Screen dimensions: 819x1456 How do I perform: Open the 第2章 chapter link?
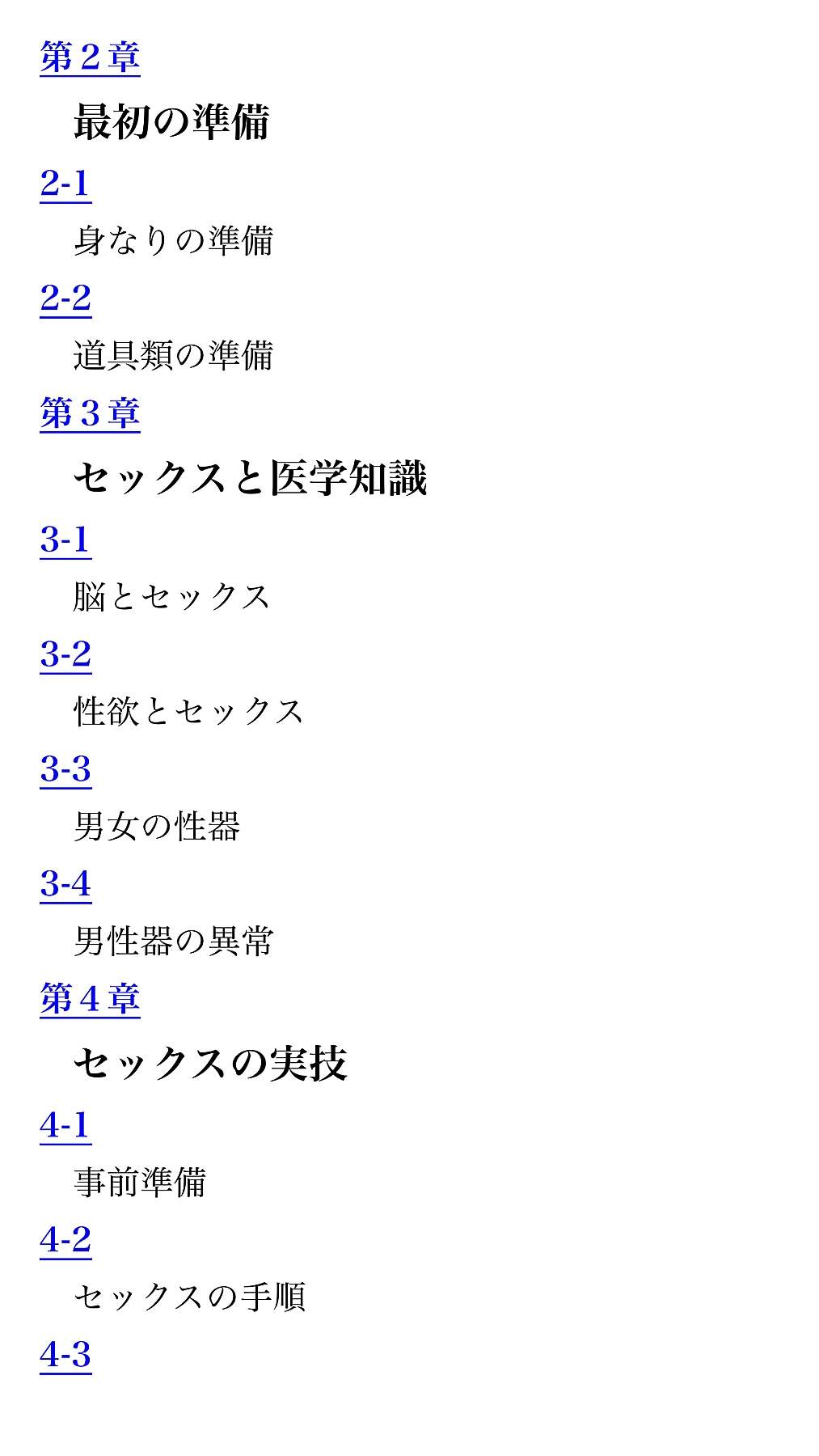click(x=90, y=58)
